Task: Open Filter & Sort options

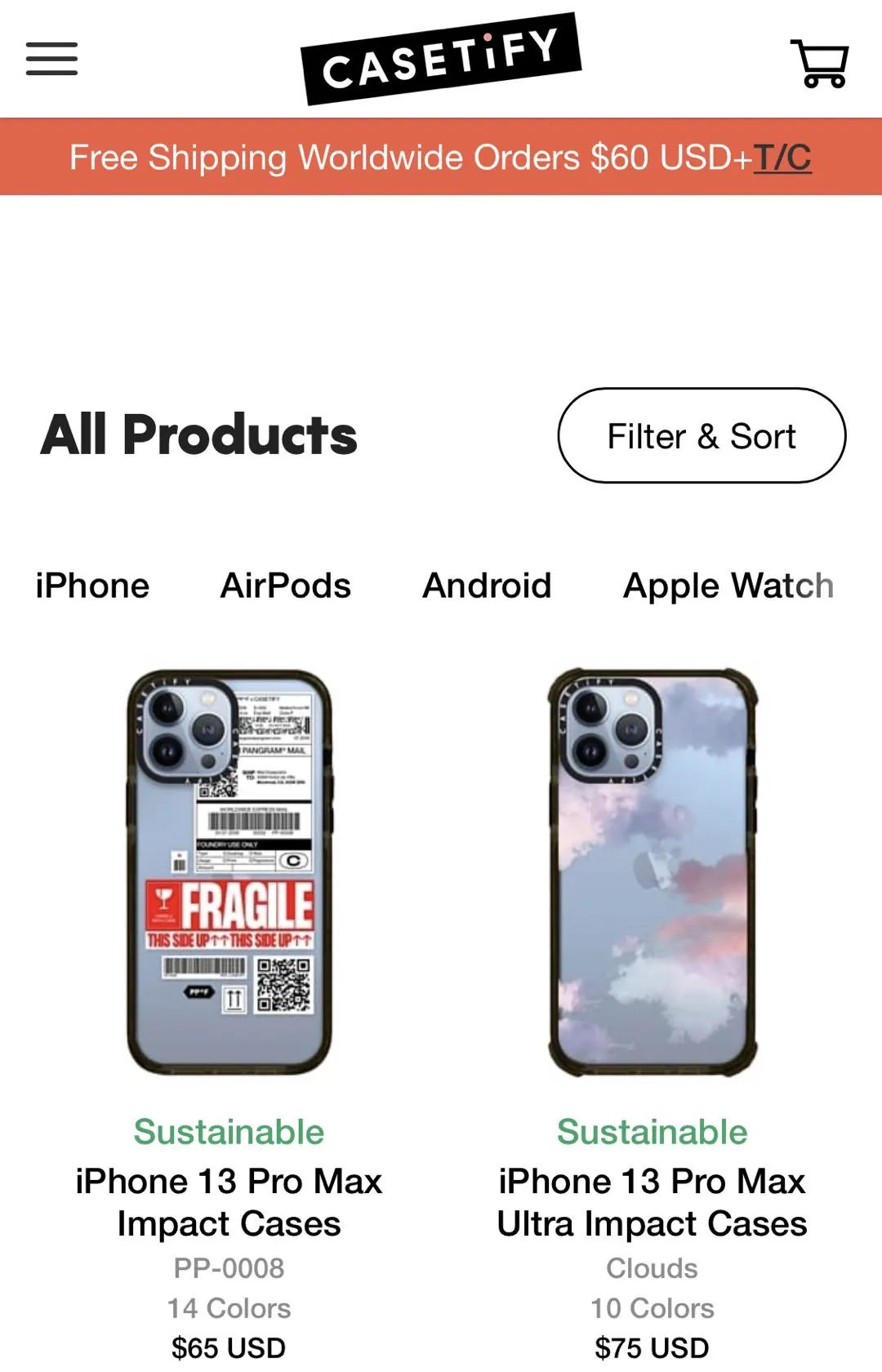Action: coord(702,436)
